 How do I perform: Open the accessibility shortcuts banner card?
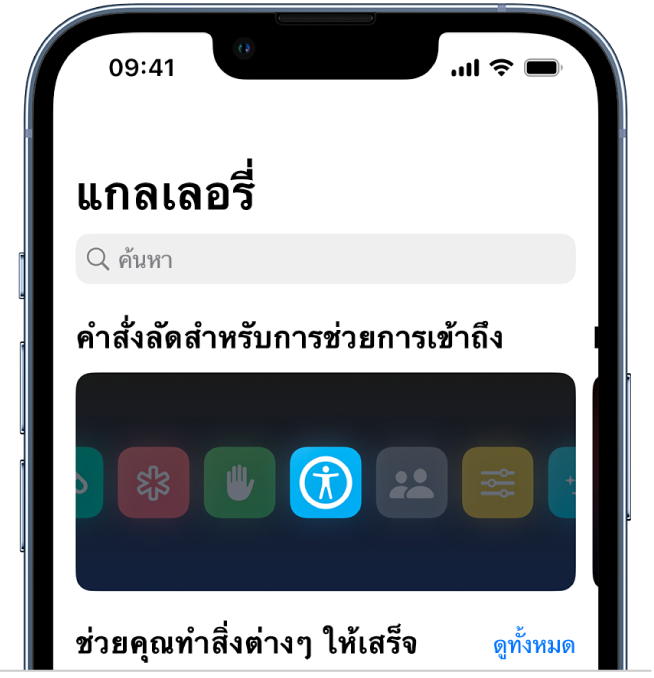(x=325, y=482)
